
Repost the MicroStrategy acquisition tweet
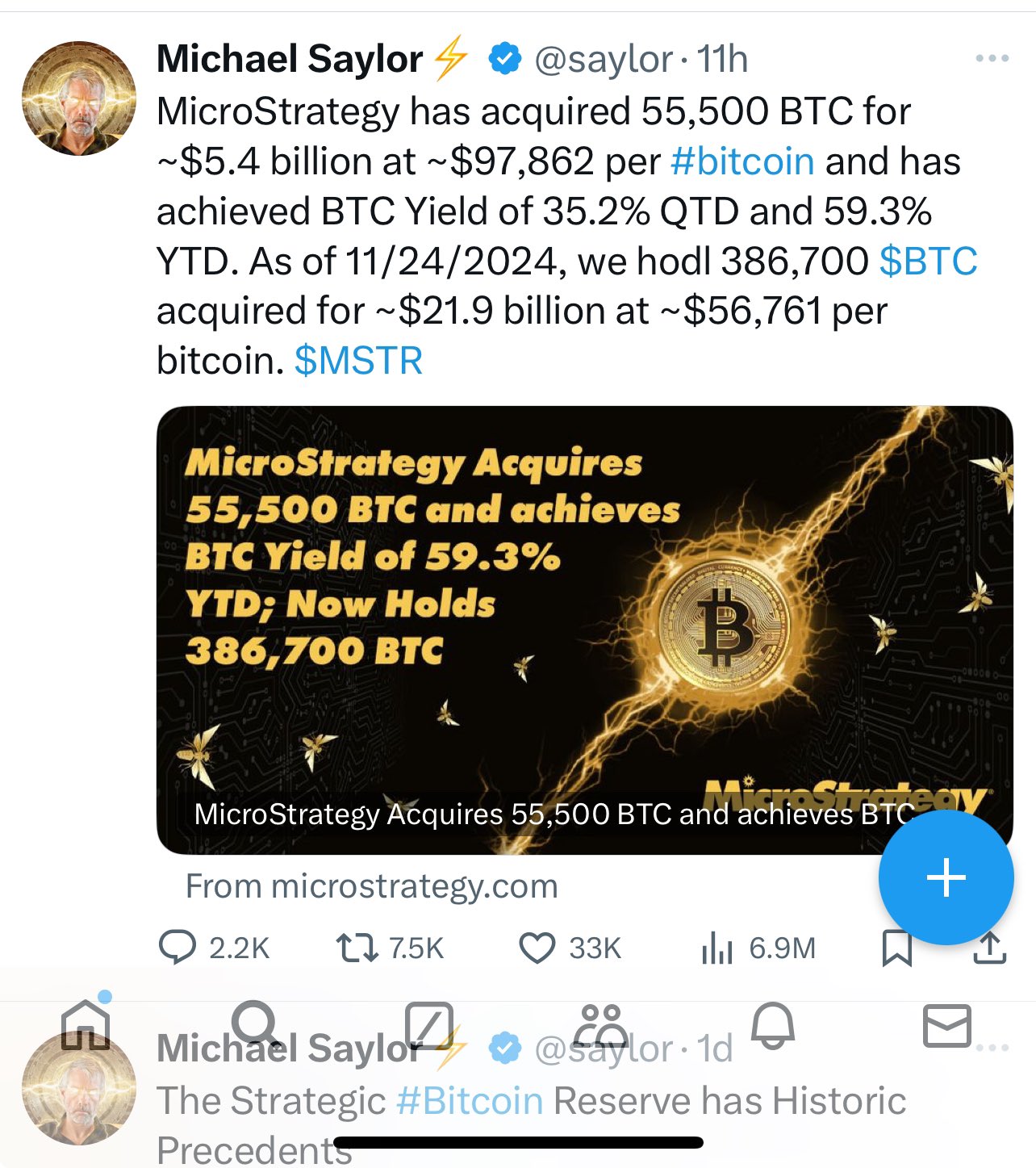coord(357,948)
